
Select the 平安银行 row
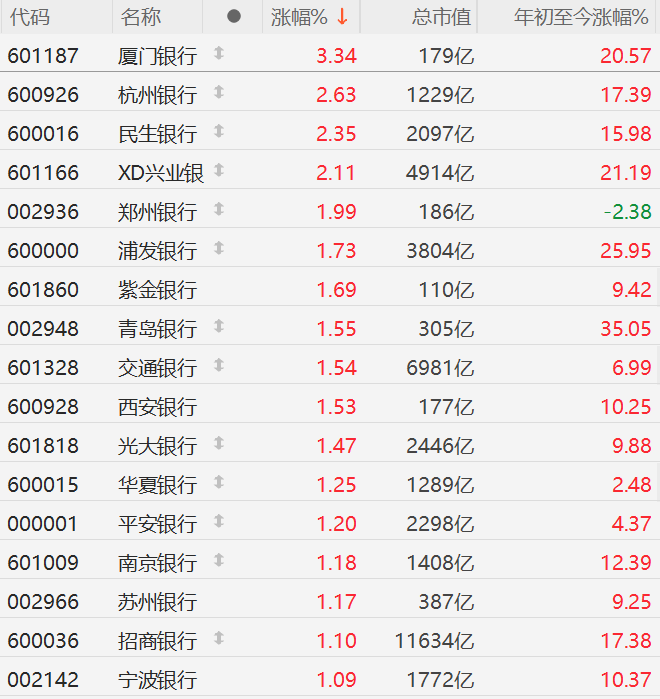(x=156, y=524)
